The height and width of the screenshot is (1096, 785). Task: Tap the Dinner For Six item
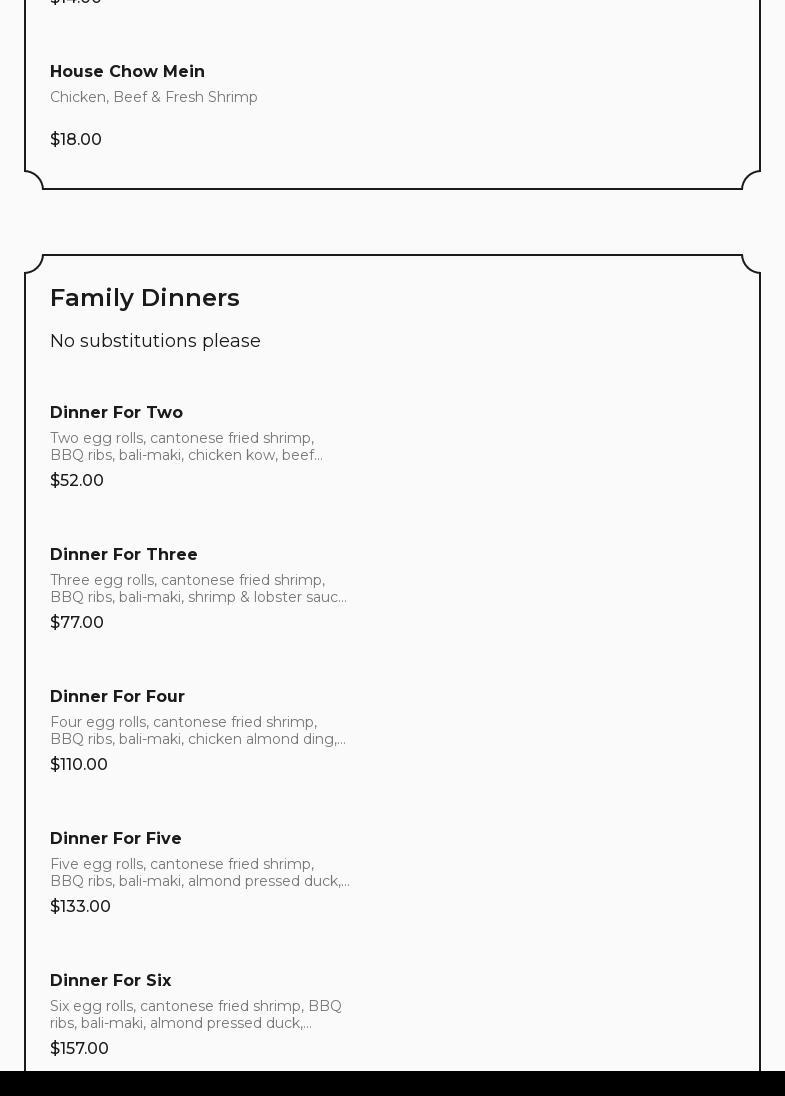coord(111,981)
